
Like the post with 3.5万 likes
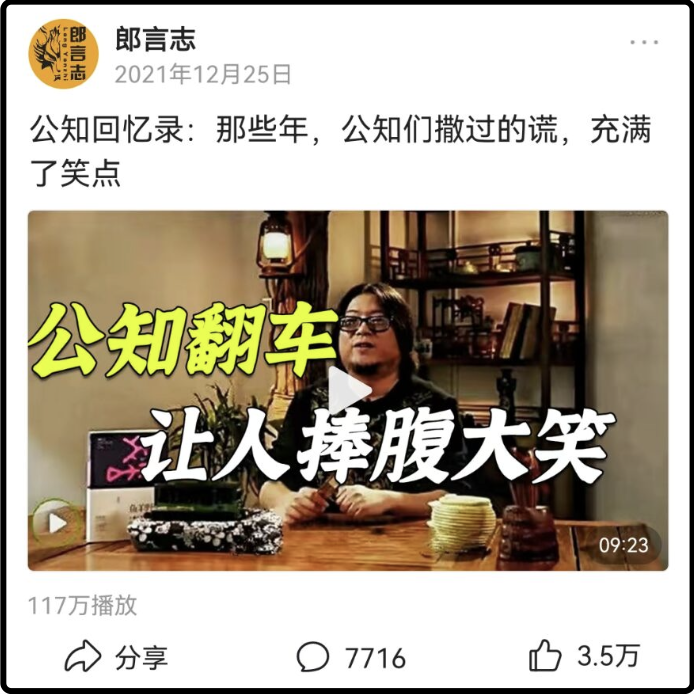pos(584,657)
